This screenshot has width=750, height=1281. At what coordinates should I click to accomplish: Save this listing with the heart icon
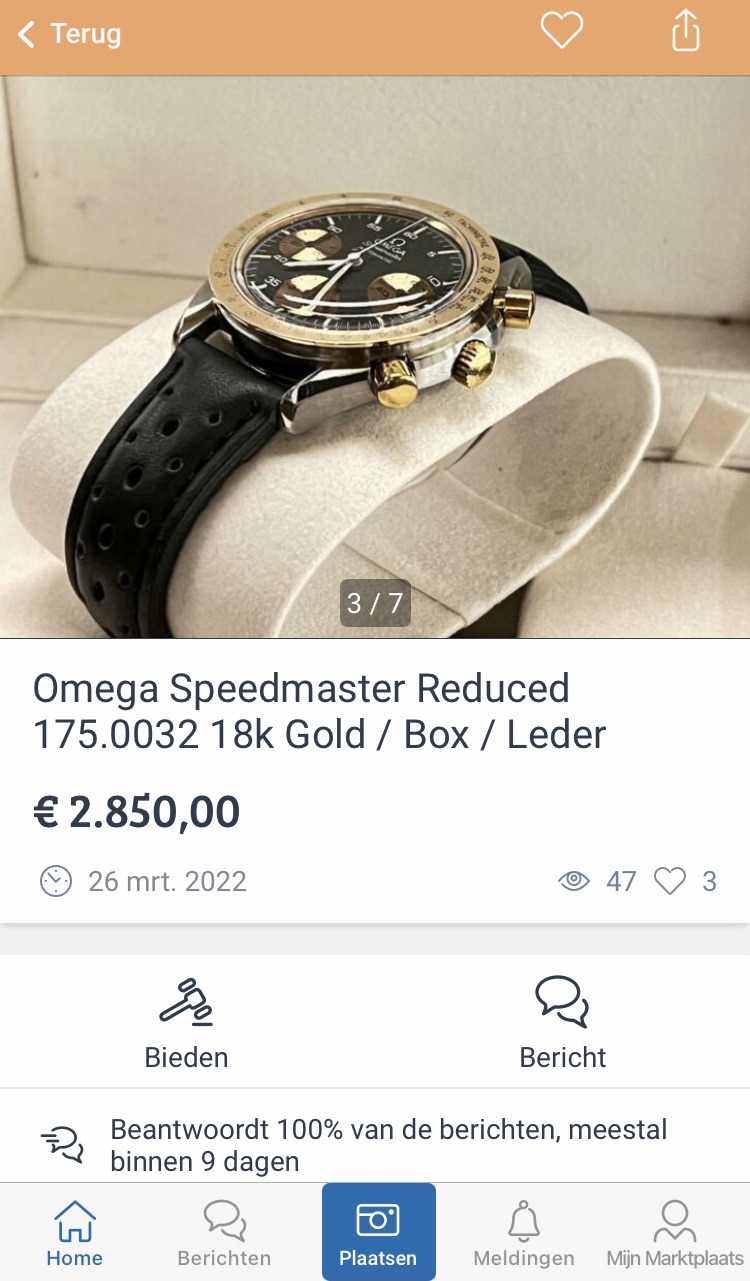tap(562, 30)
